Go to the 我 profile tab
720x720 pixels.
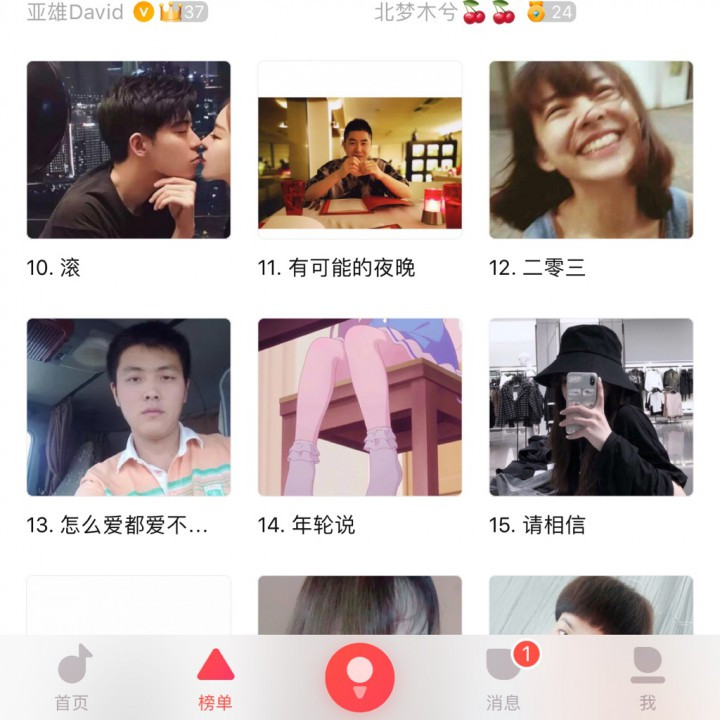[x=647, y=679]
